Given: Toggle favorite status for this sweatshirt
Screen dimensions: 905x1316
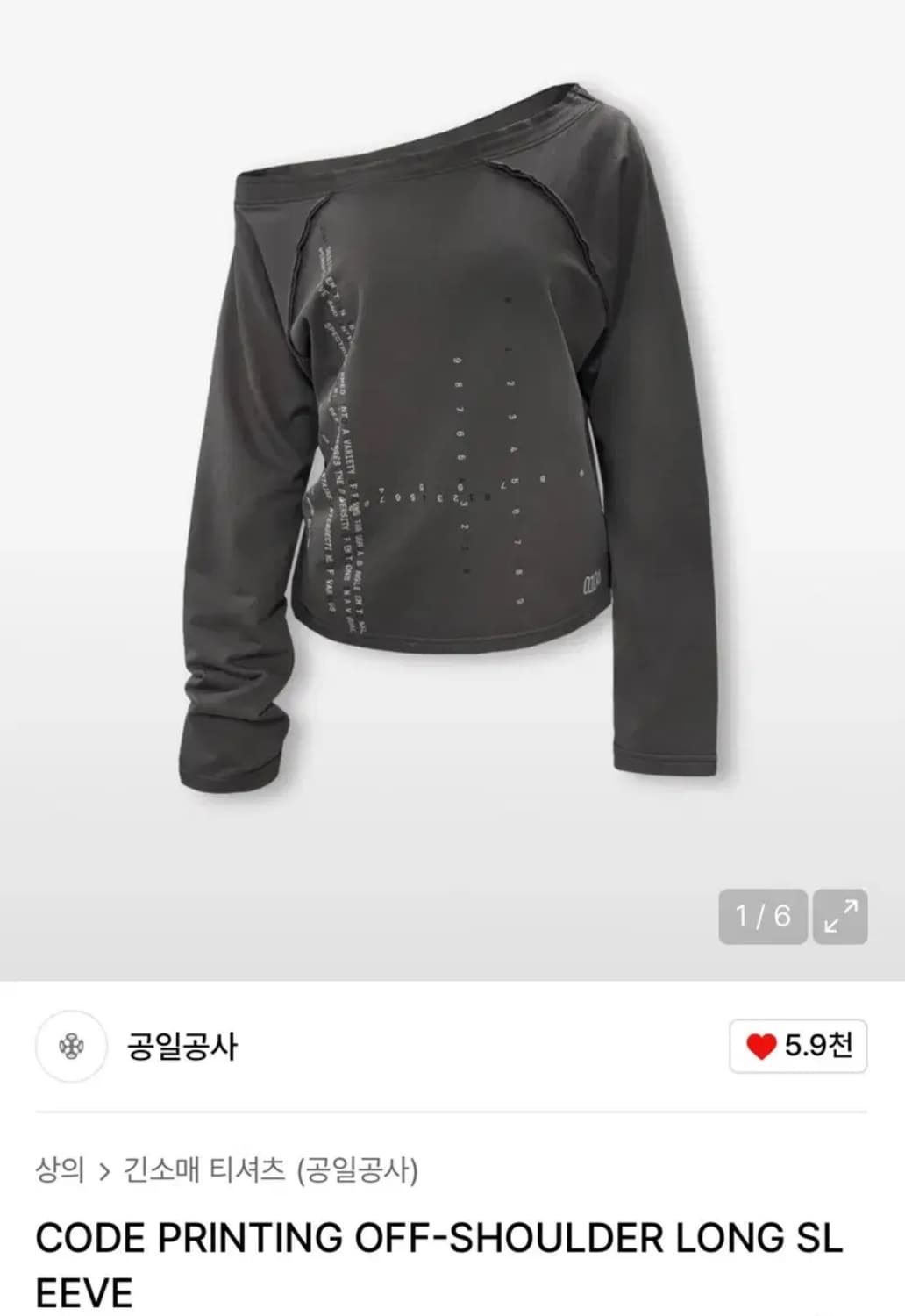Looking at the screenshot, I should (762, 1044).
